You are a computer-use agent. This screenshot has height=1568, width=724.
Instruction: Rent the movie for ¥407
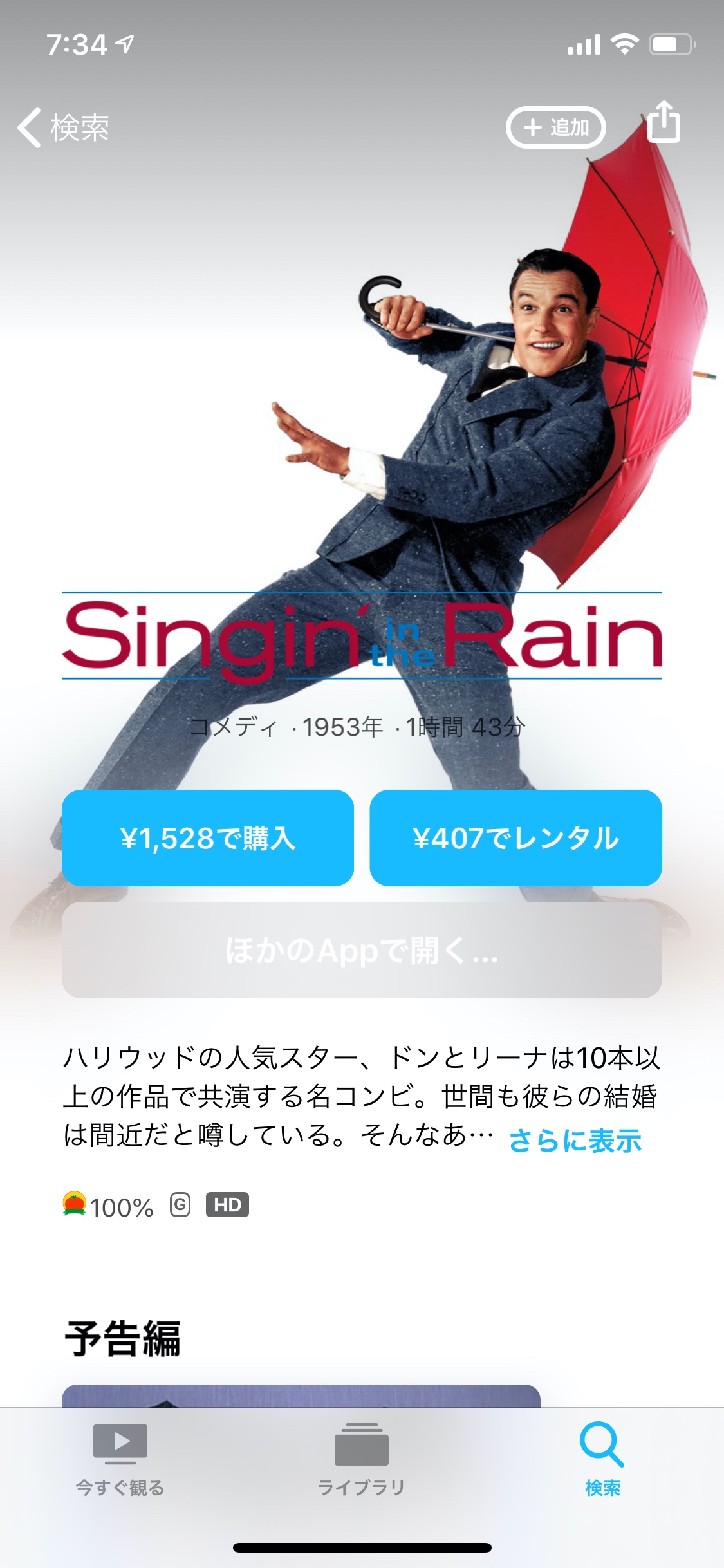point(515,838)
